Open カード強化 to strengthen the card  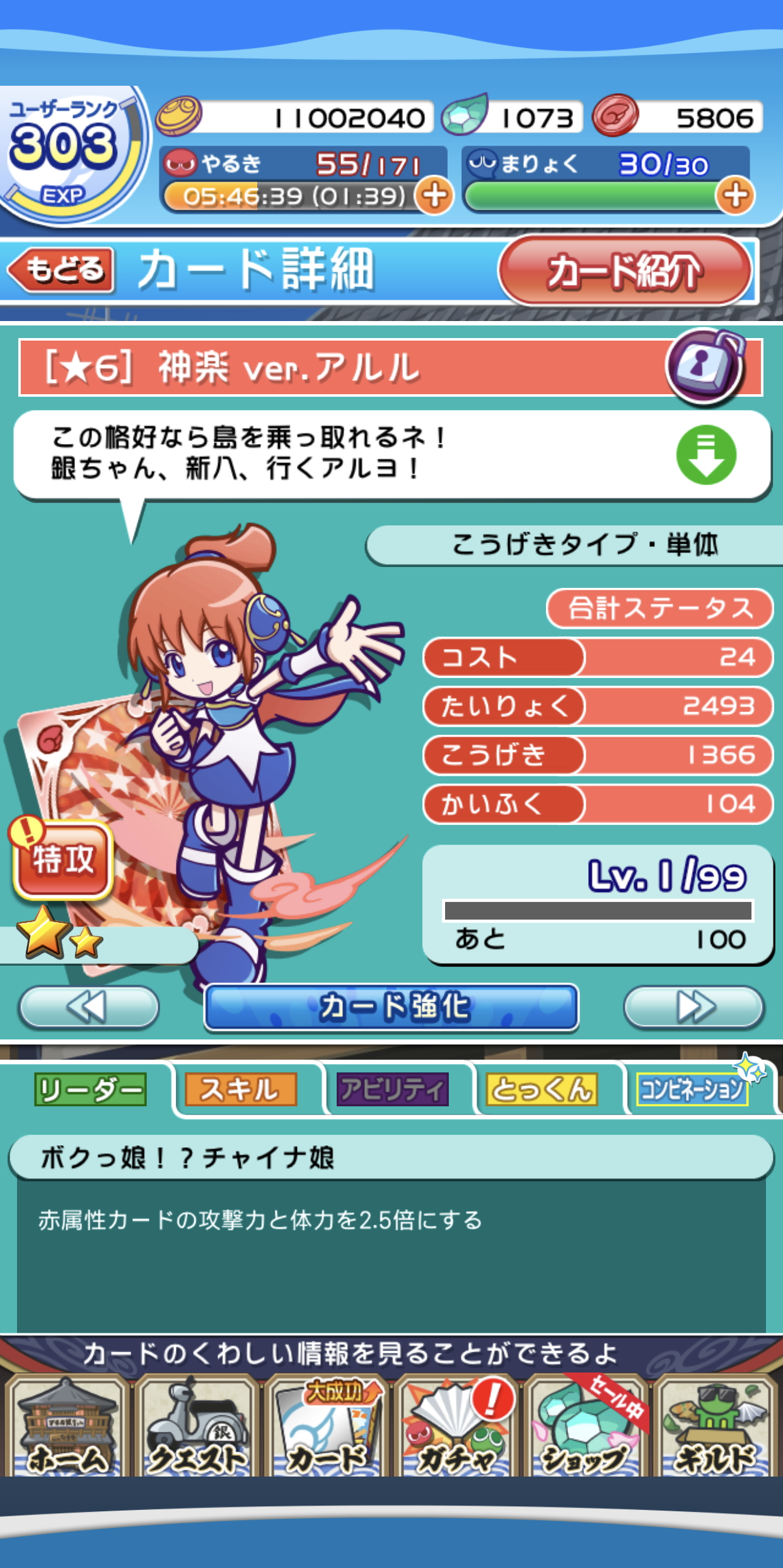[x=391, y=1007]
